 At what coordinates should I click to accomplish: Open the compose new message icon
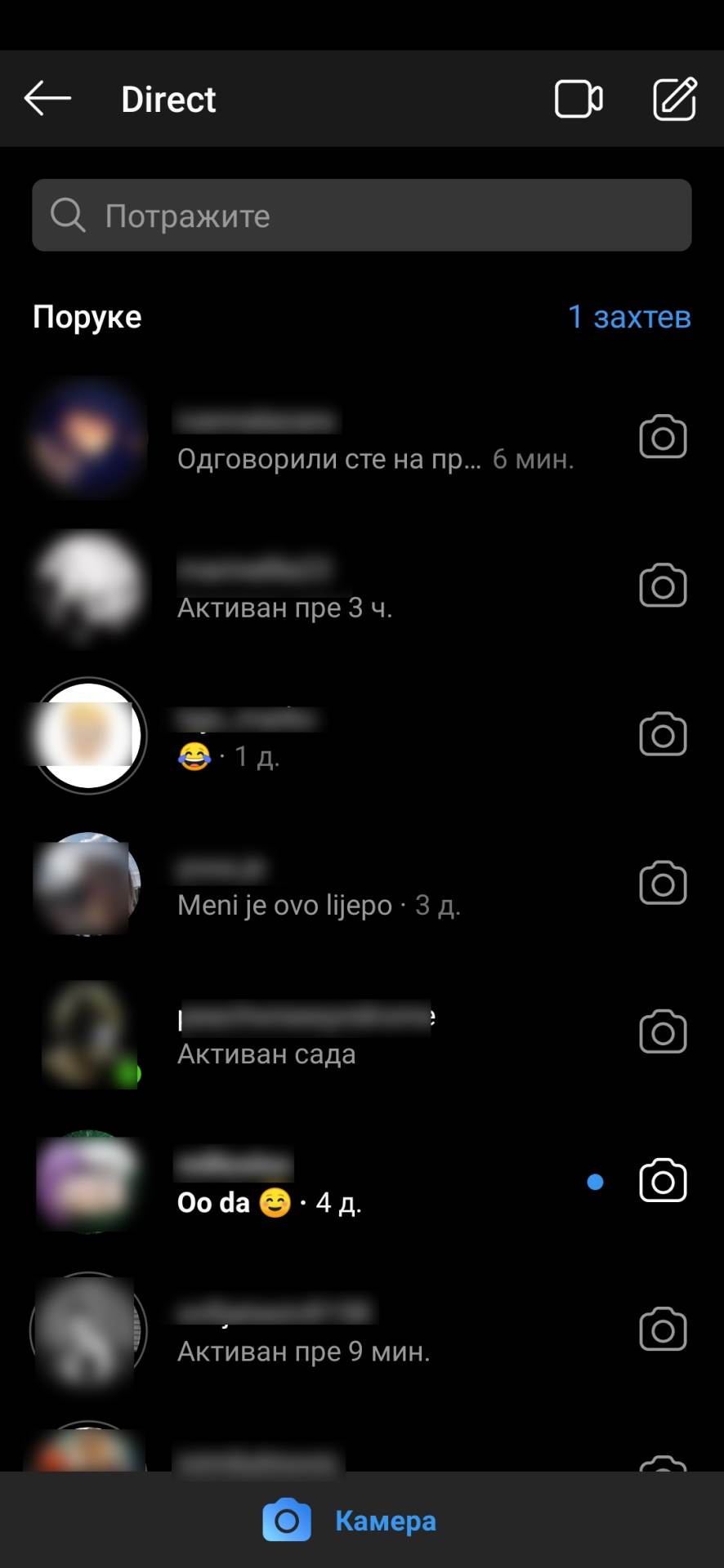click(x=674, y=98)
